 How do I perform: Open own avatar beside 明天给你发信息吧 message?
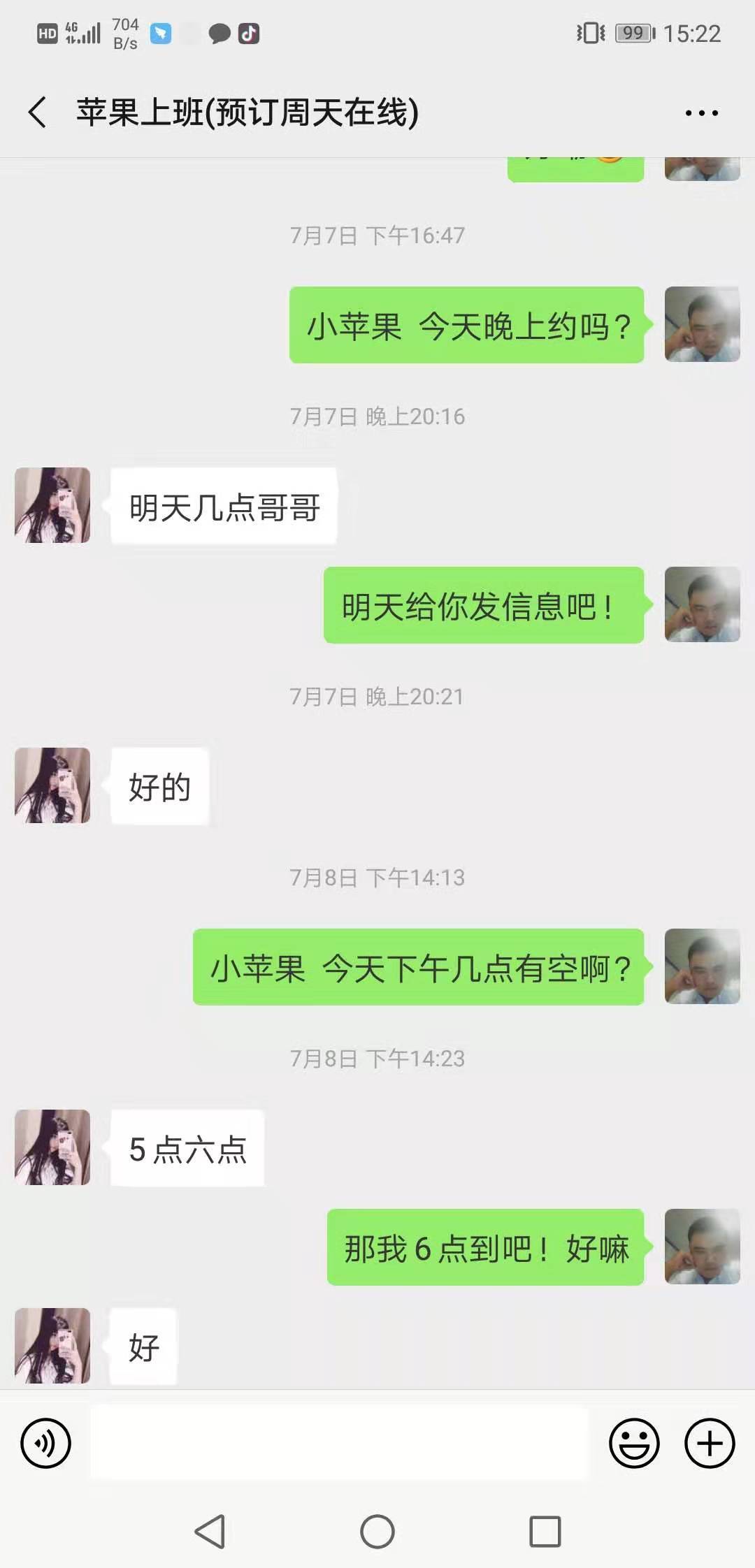(x=702, y=604)
